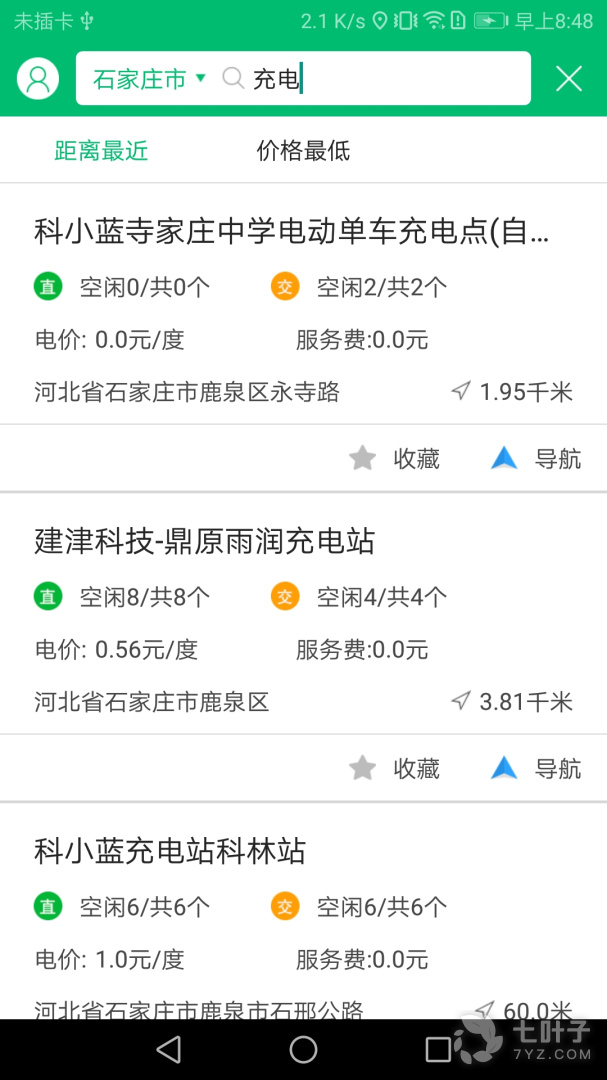Start 导航 to 科小蓝寺家庄中学 station
This screenshot has width=607, height=1080.
tap(536, 459)
